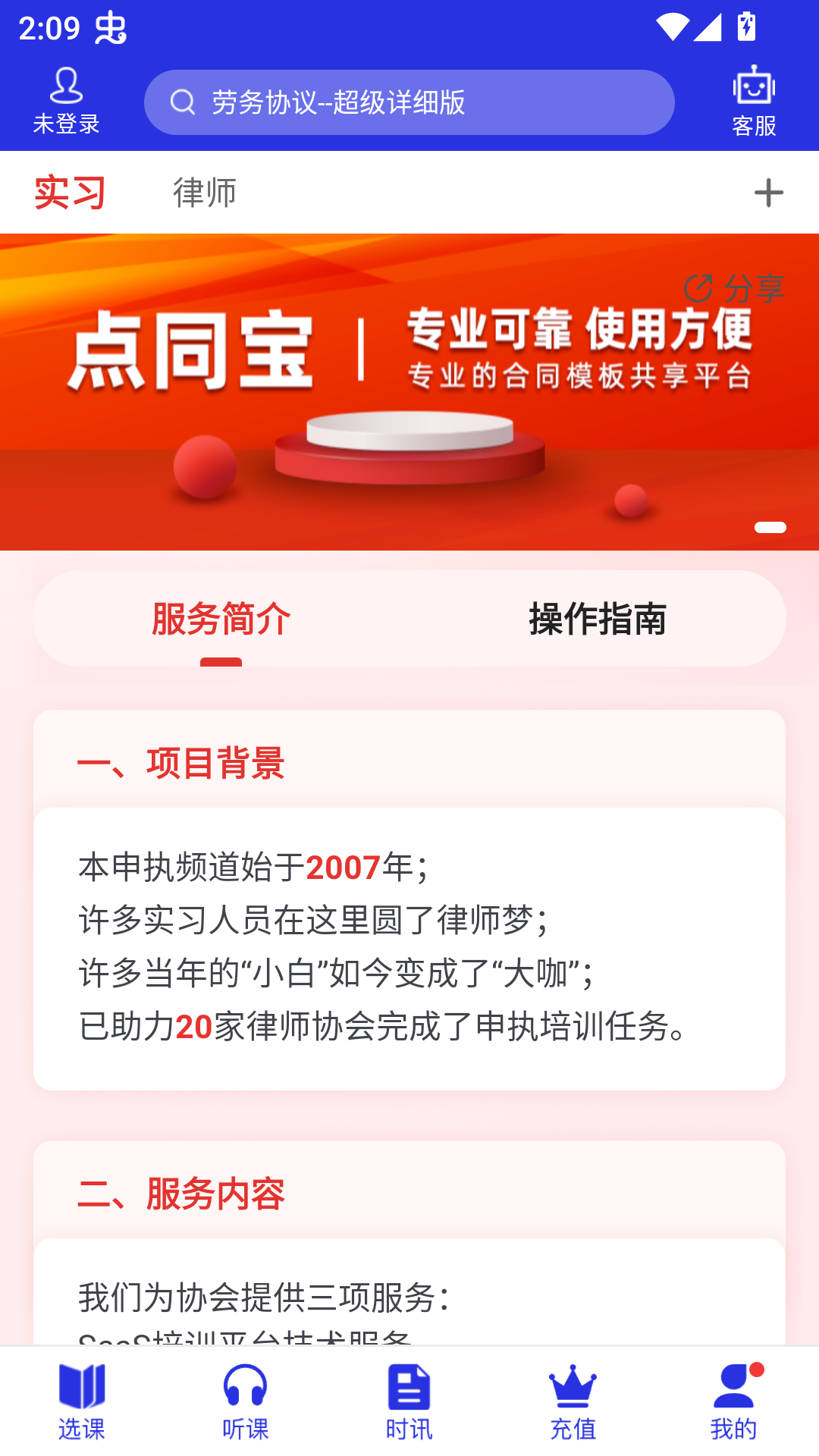Screen dimensions: 819x1456
Task: Share the 点同宝 banner via 分享
Action: [x=734, y=288]
